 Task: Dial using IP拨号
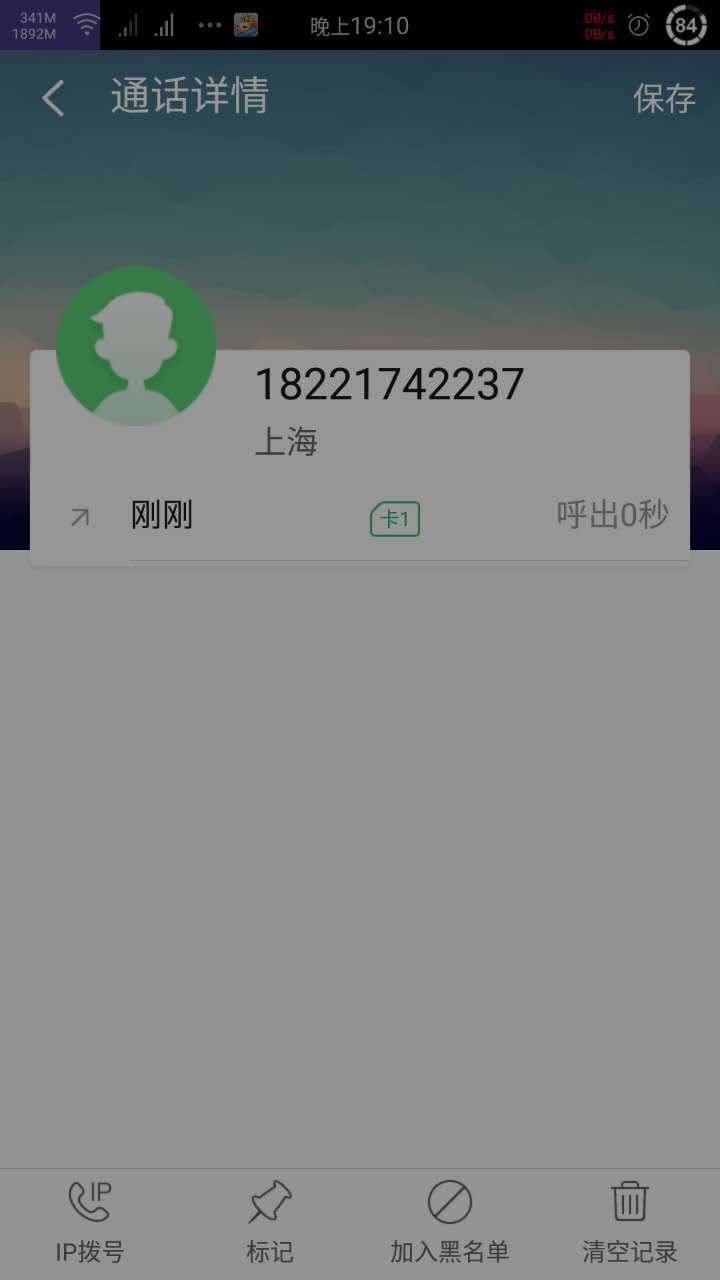tap(90, 1222)
